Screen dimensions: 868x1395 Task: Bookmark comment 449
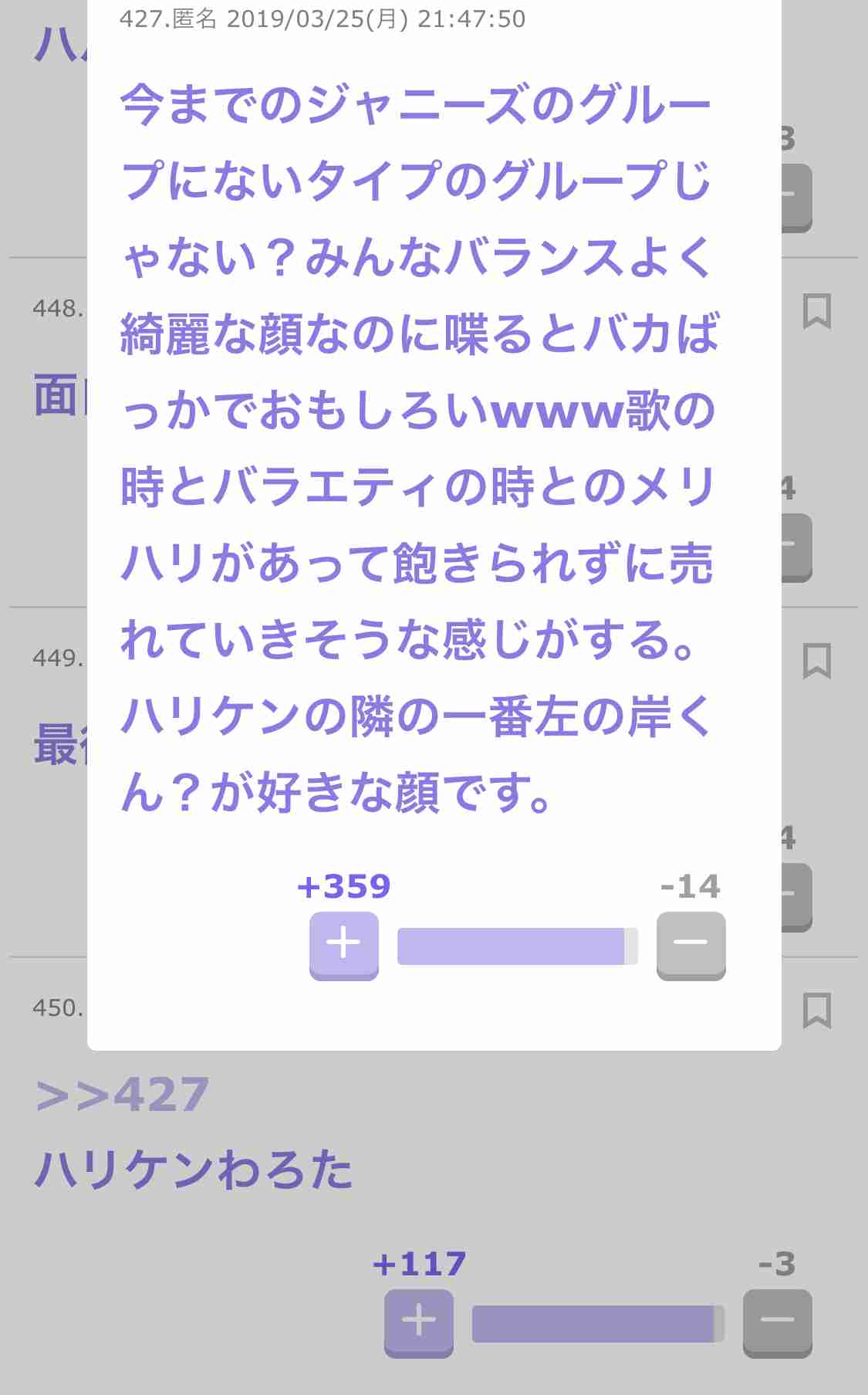(816, 661)
